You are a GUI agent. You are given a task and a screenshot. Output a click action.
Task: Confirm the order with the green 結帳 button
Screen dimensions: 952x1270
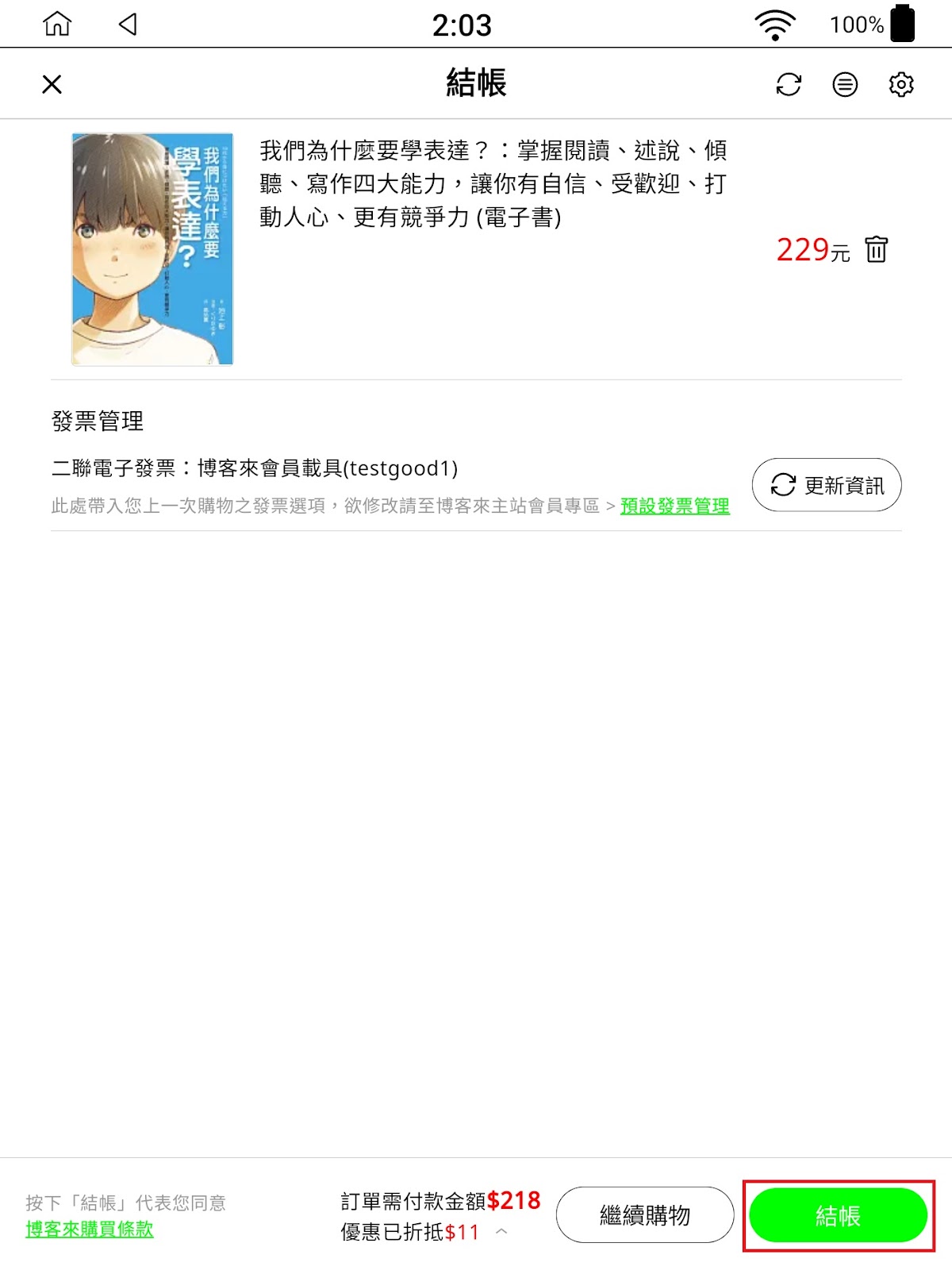click(839, 1215)
